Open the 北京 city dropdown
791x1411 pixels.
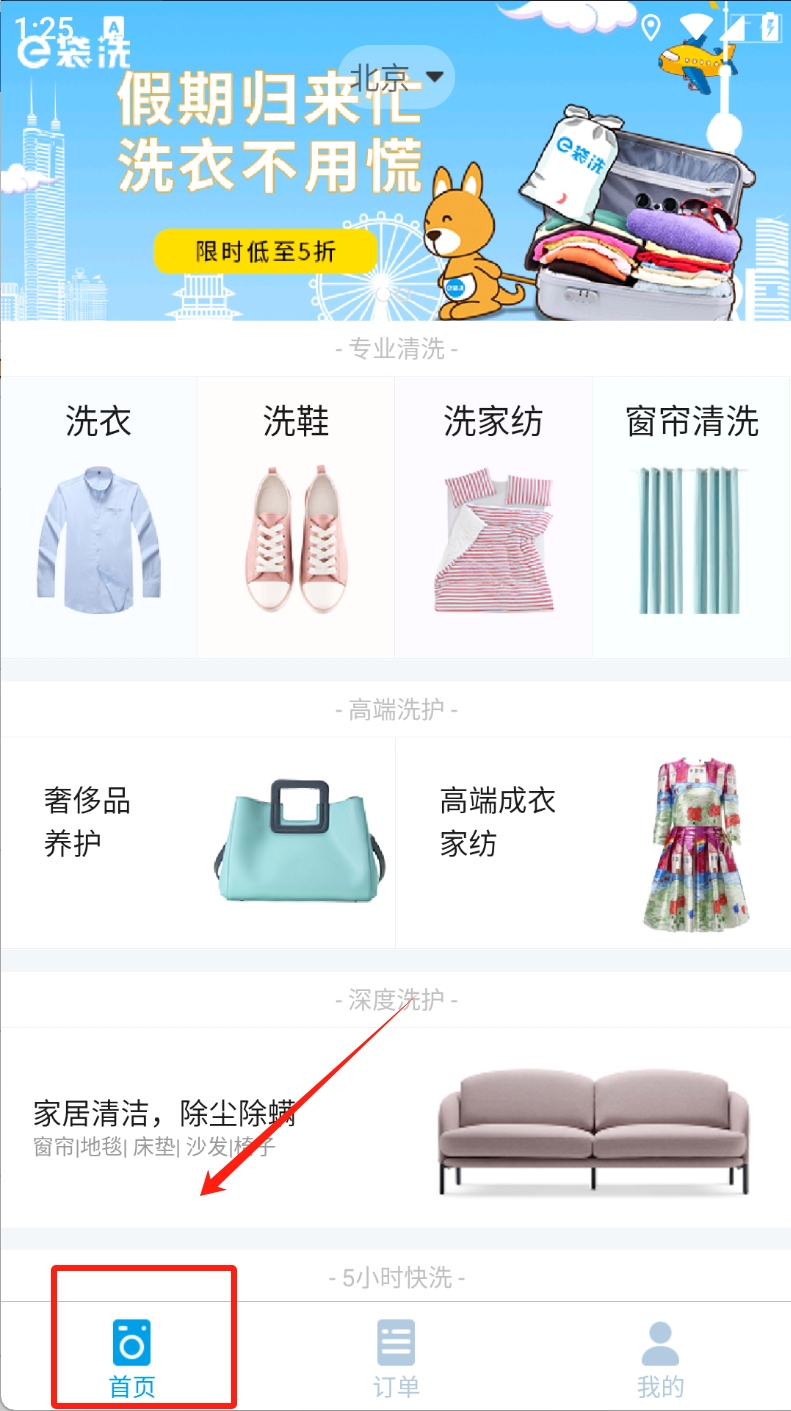396,76
